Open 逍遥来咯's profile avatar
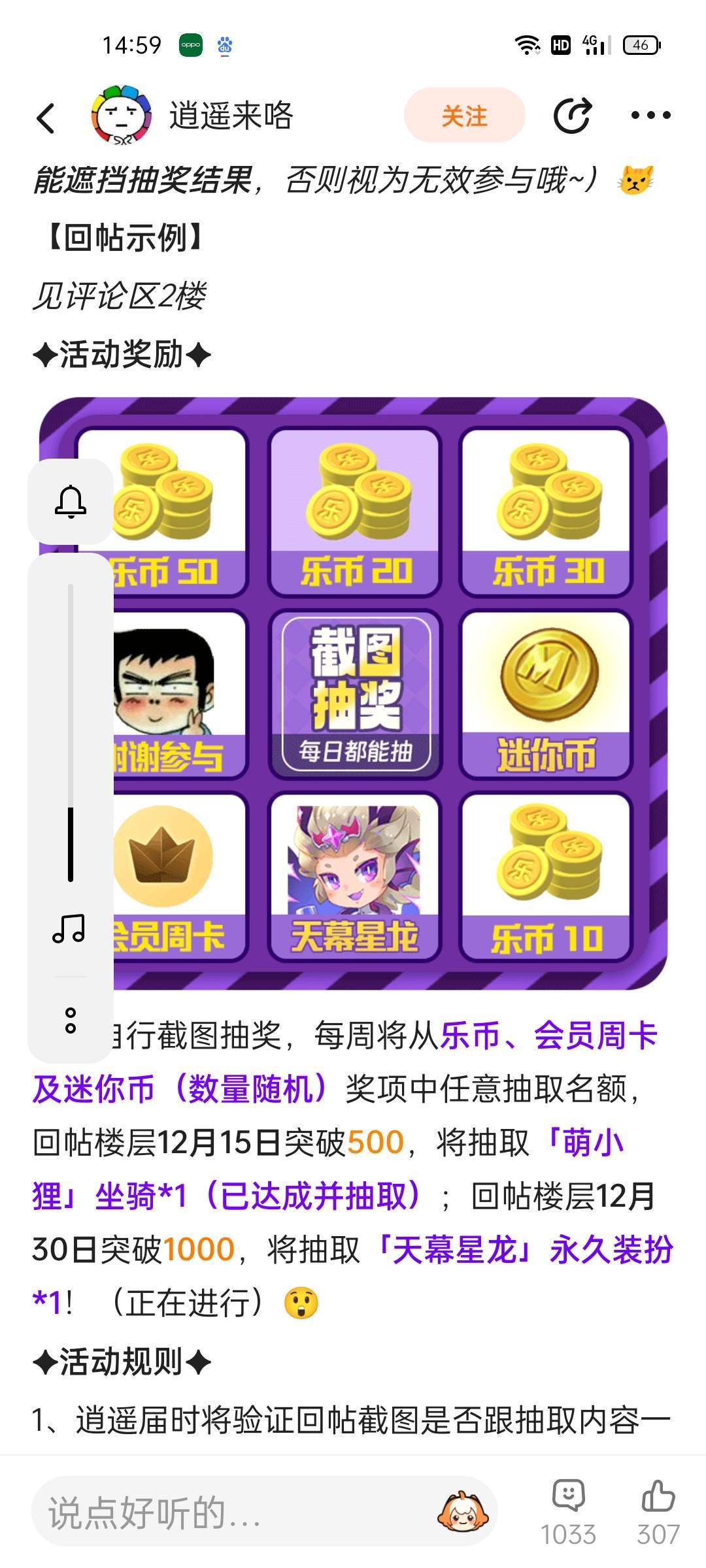 (121, 116)
